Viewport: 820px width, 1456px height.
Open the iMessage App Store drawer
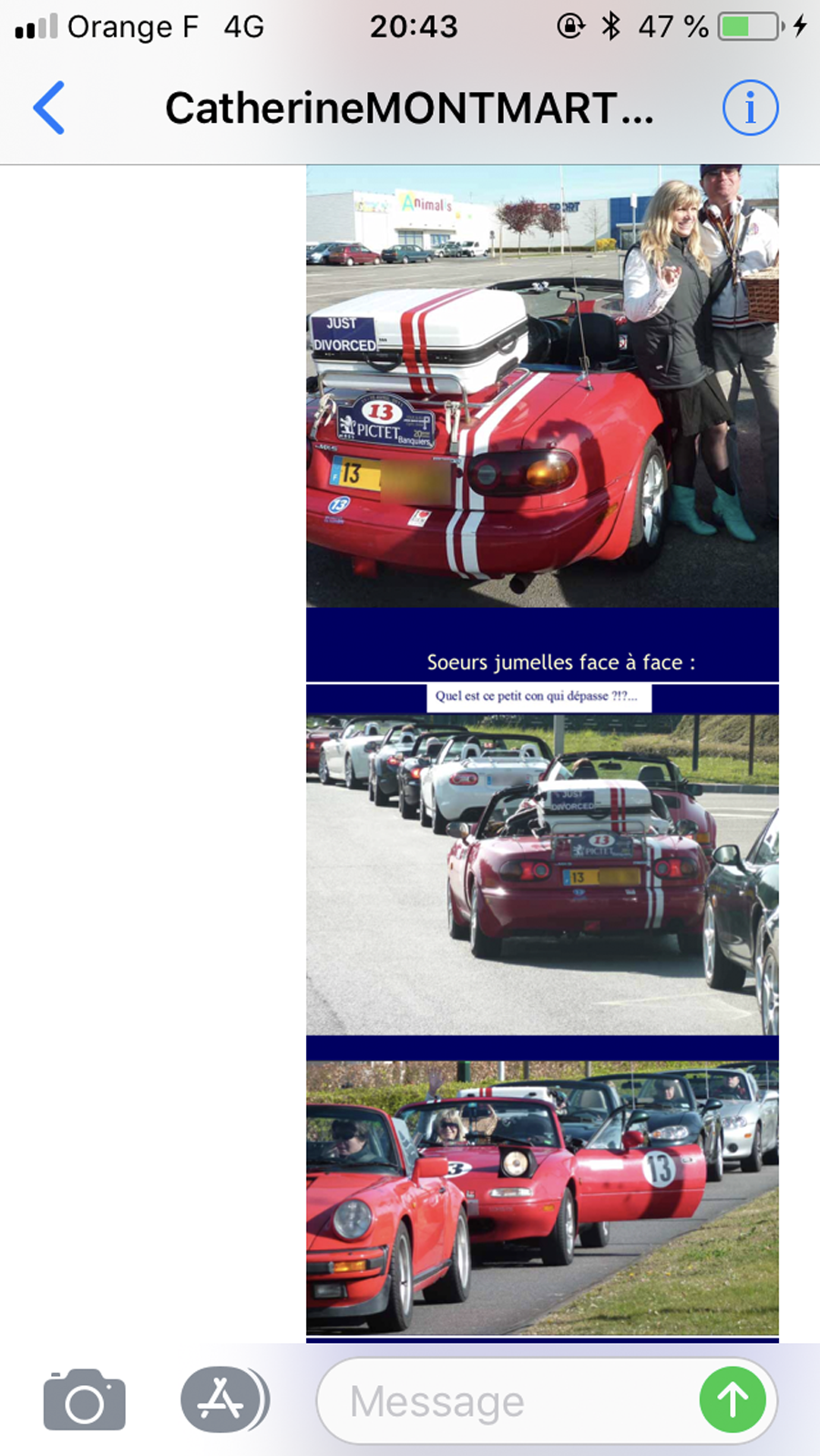[222, 1400]
